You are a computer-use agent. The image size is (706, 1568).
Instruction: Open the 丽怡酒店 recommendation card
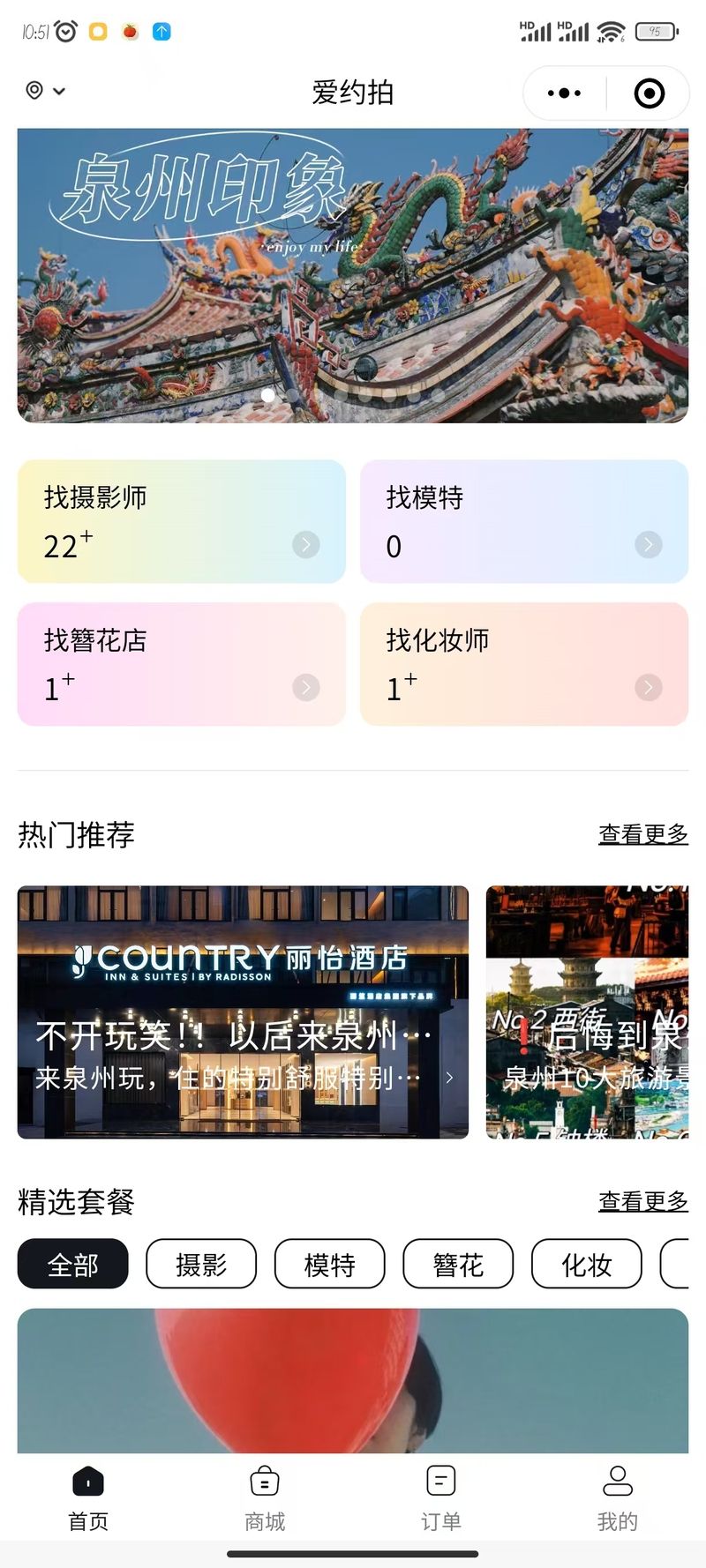pyautogui.click(x=243, y=1012)
